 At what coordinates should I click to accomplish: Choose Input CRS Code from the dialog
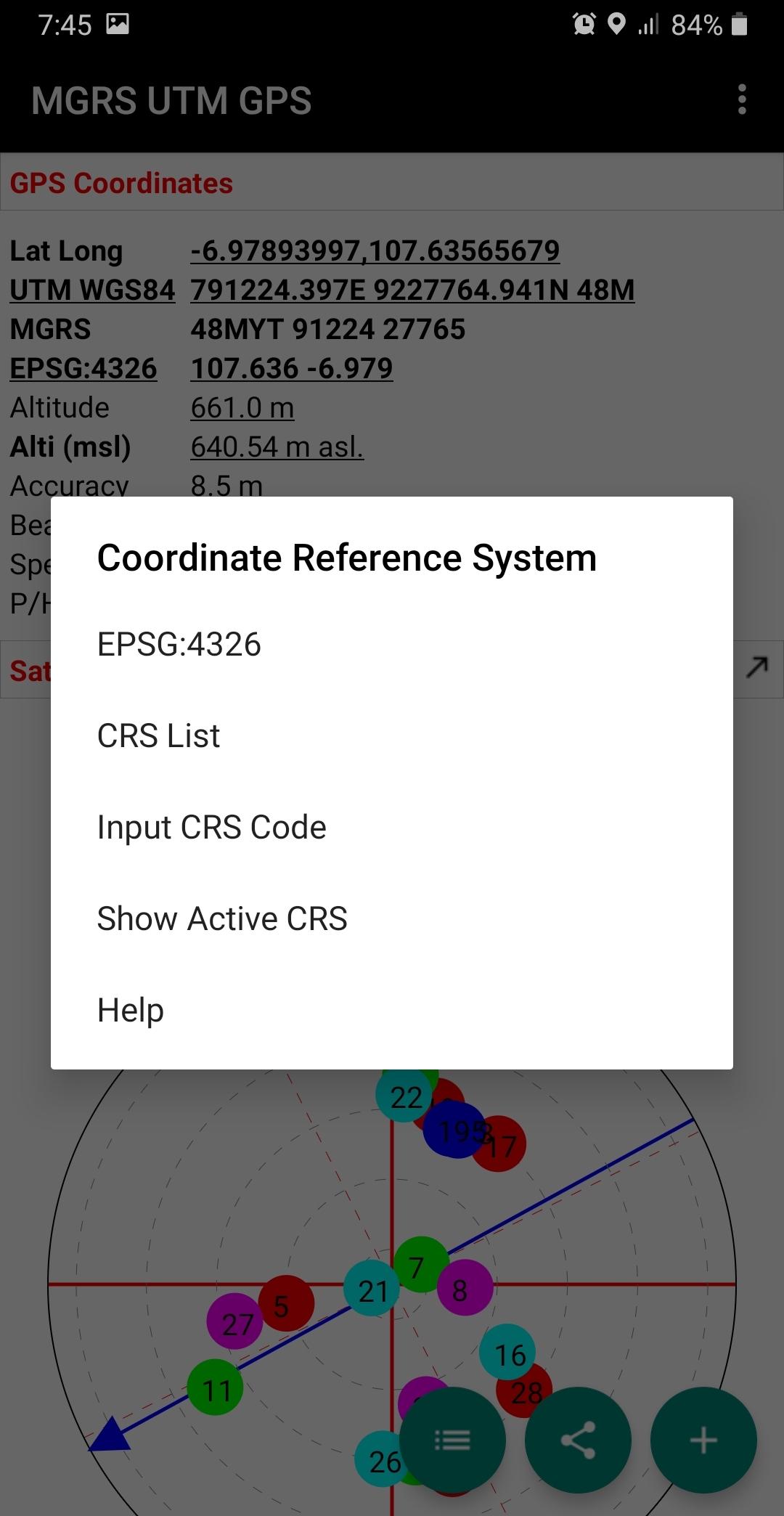pyautogui.click(x=211, y=827)
